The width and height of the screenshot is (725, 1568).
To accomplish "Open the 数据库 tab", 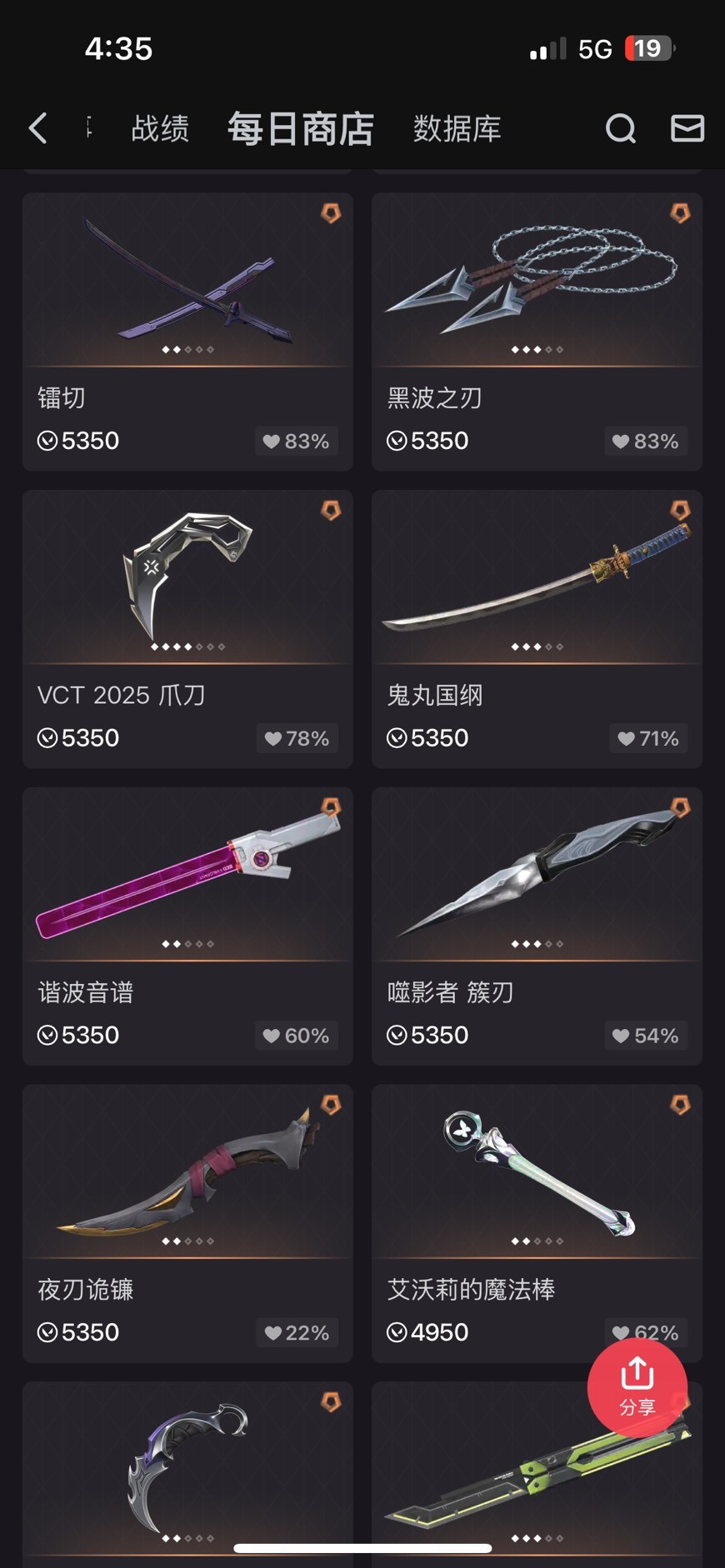I will (457, 128).
